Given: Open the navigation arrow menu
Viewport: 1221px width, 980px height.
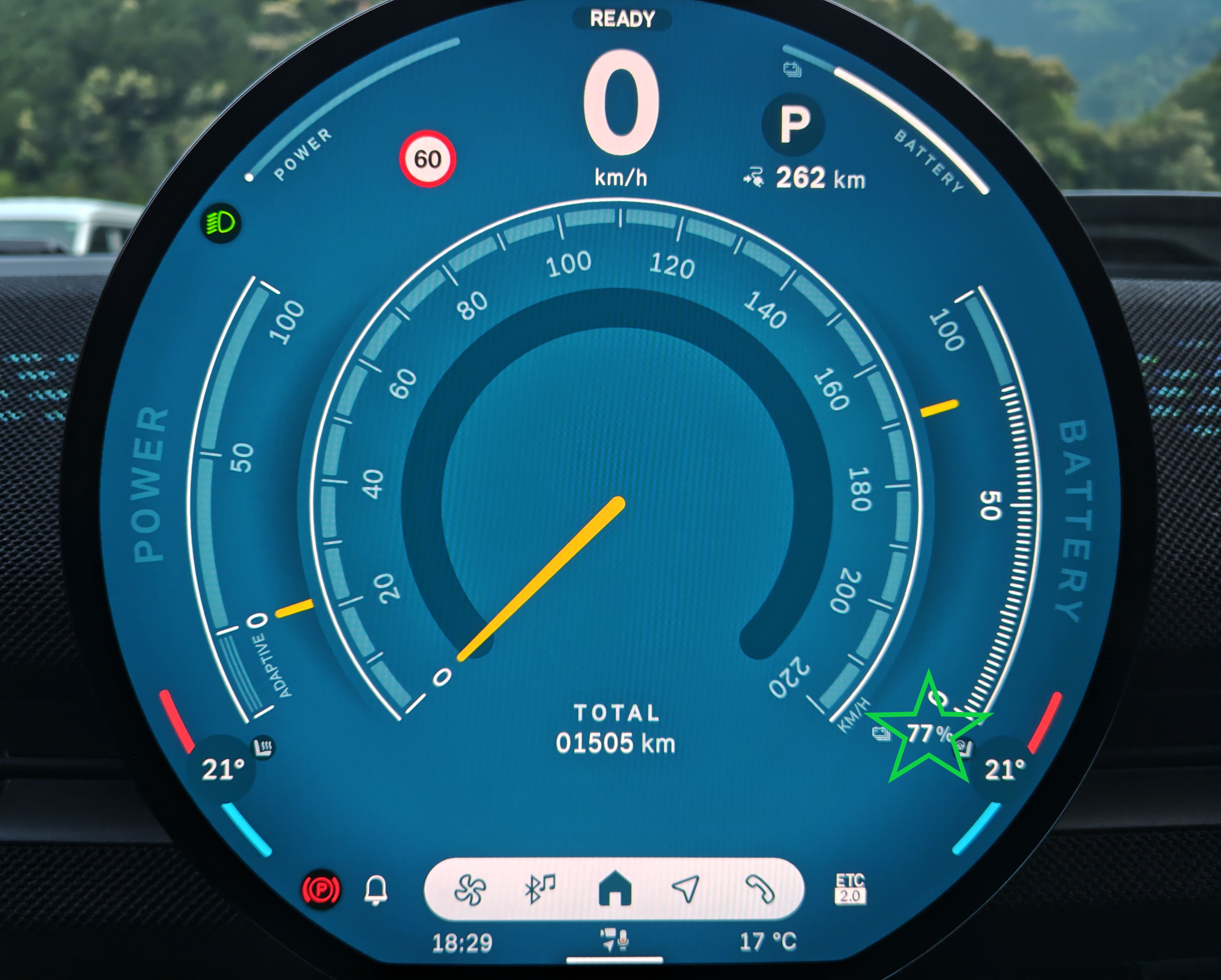Looking at the screenshot, I should [686, 888].
